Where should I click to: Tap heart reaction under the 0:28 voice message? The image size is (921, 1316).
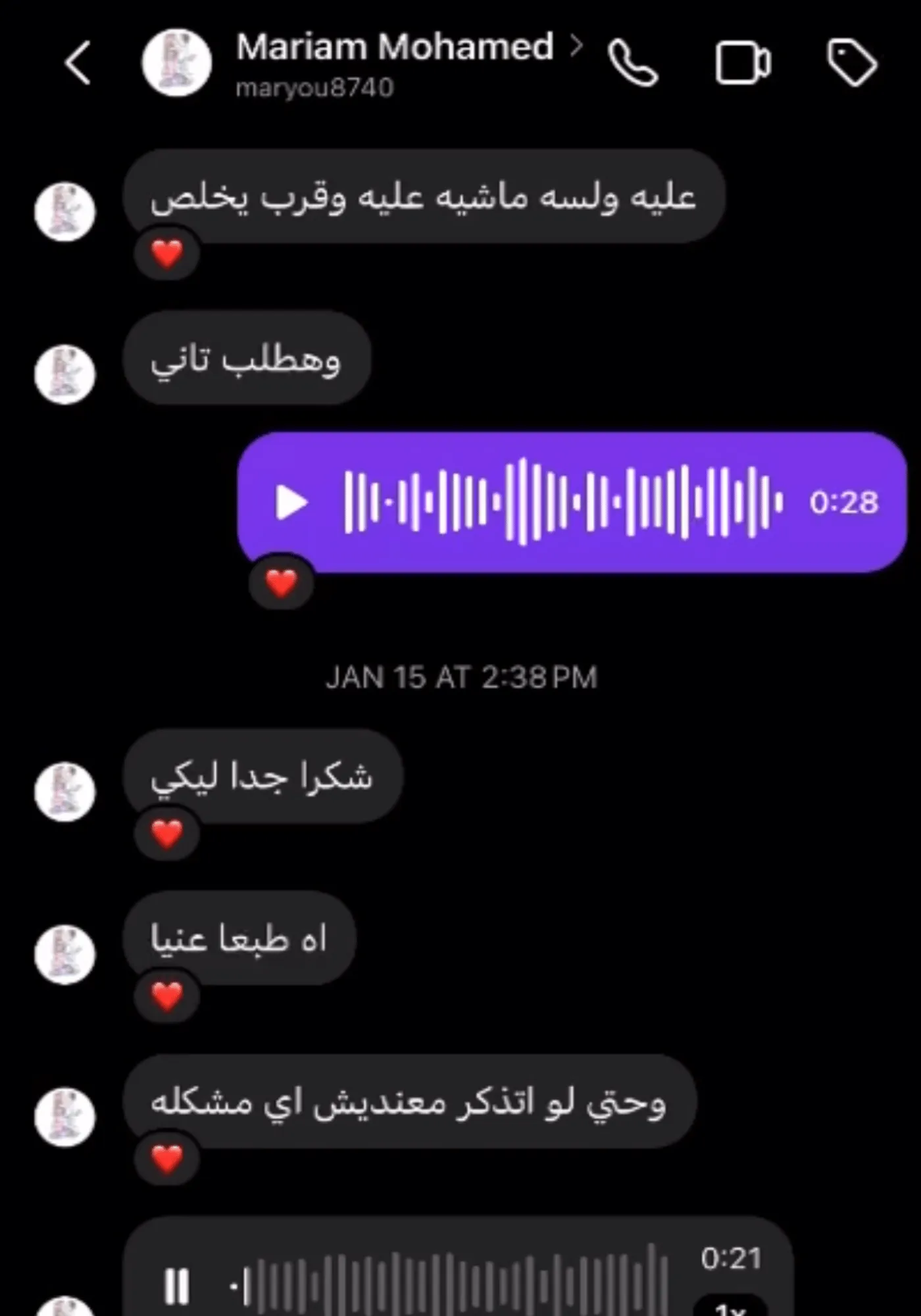(x=282, y=582)
